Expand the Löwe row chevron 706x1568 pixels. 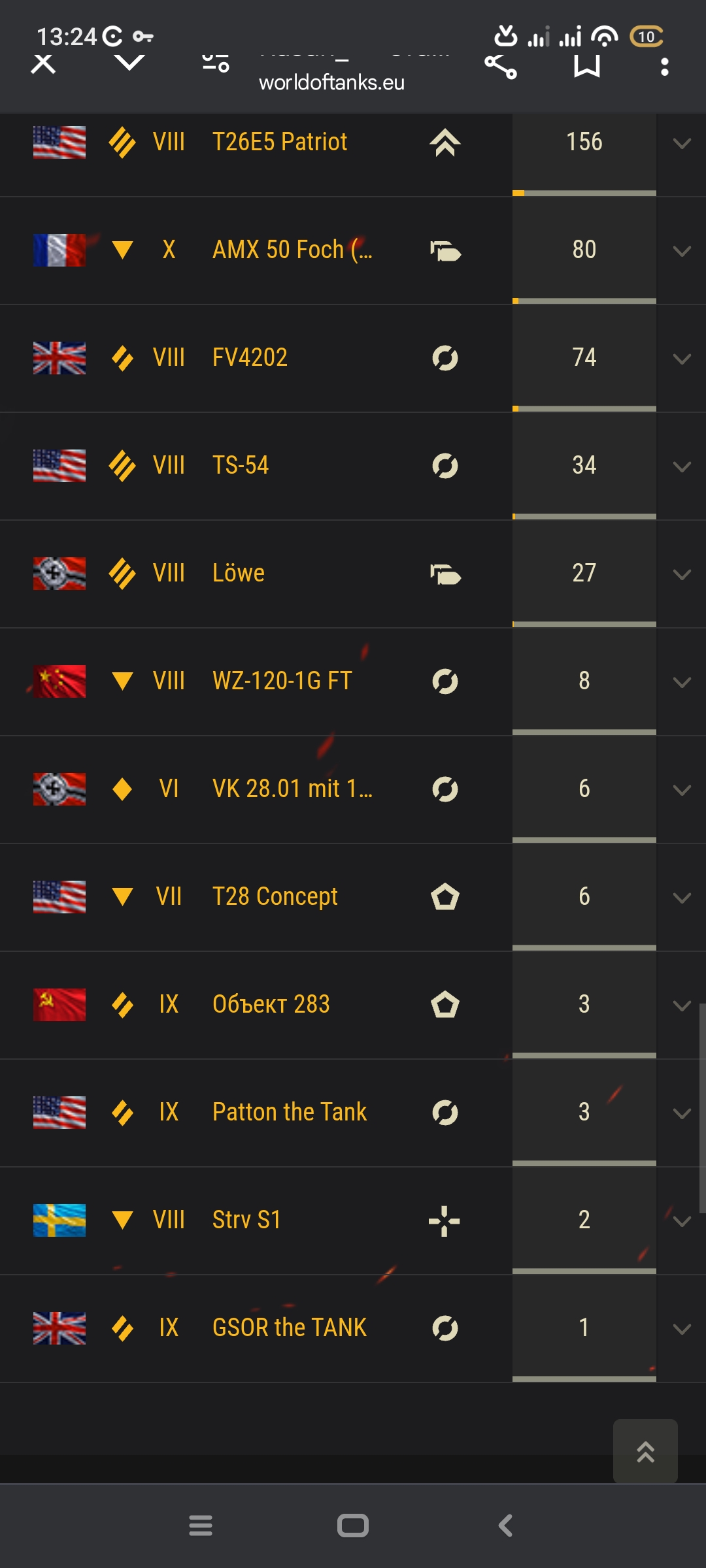tap(682, 575)
